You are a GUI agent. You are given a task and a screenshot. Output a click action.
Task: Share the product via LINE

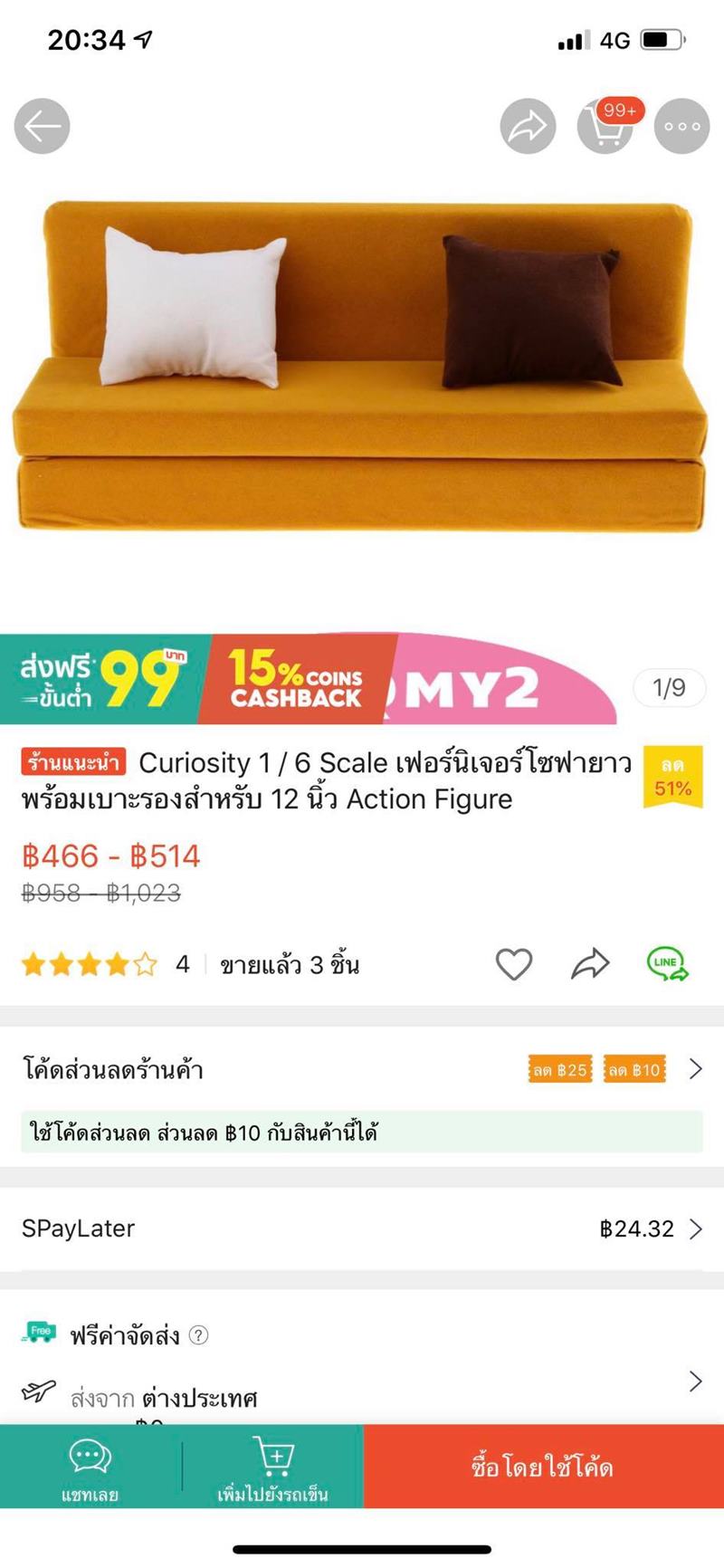(667, 964)
